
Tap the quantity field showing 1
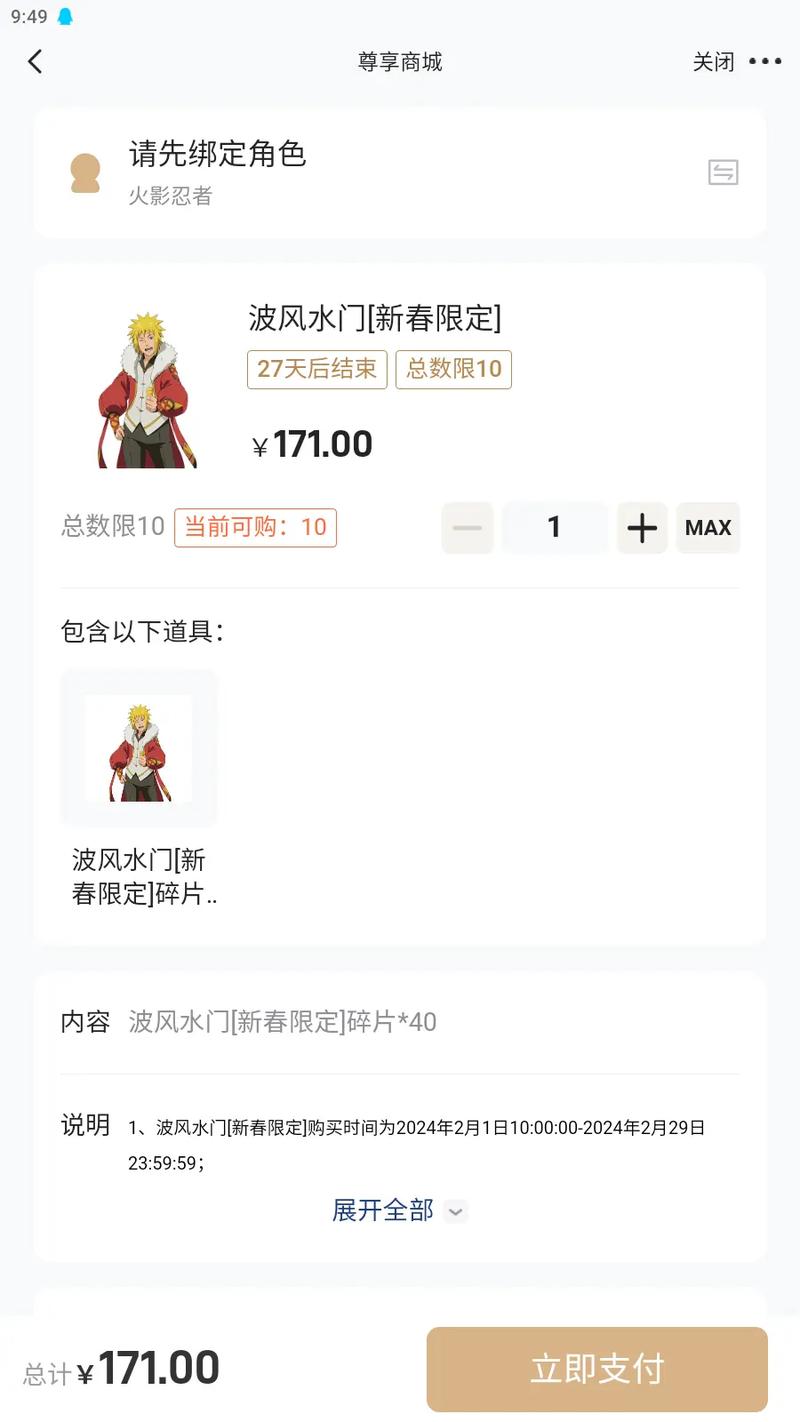tap(555, 528)
